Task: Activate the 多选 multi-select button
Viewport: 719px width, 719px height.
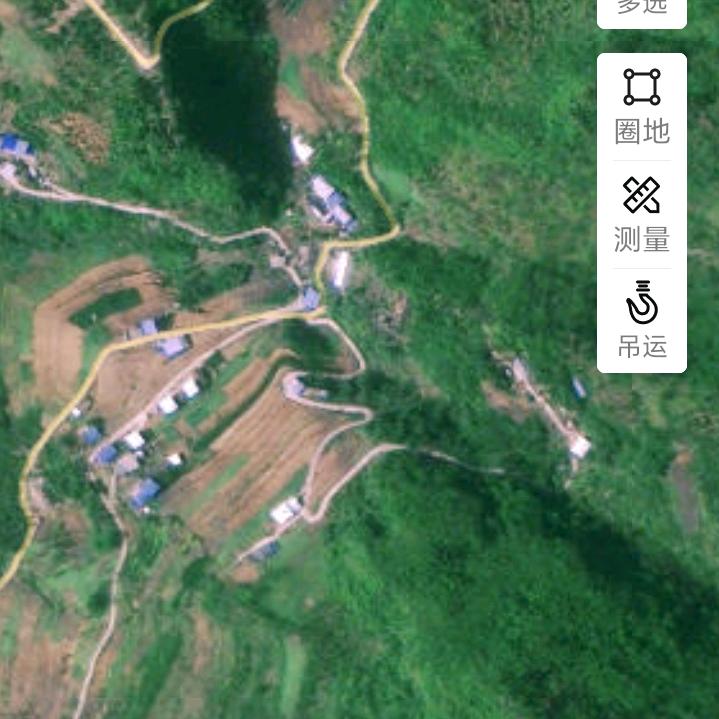Action: tap(642, 8)
